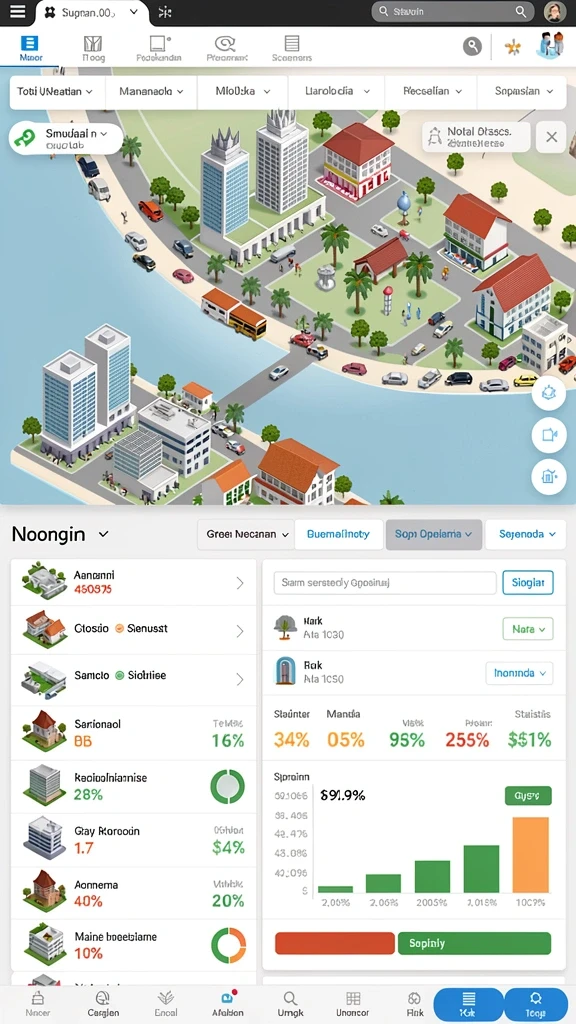
Task: Open the hamburger menu
Action: pyautogui.click(x=18, y=12)
